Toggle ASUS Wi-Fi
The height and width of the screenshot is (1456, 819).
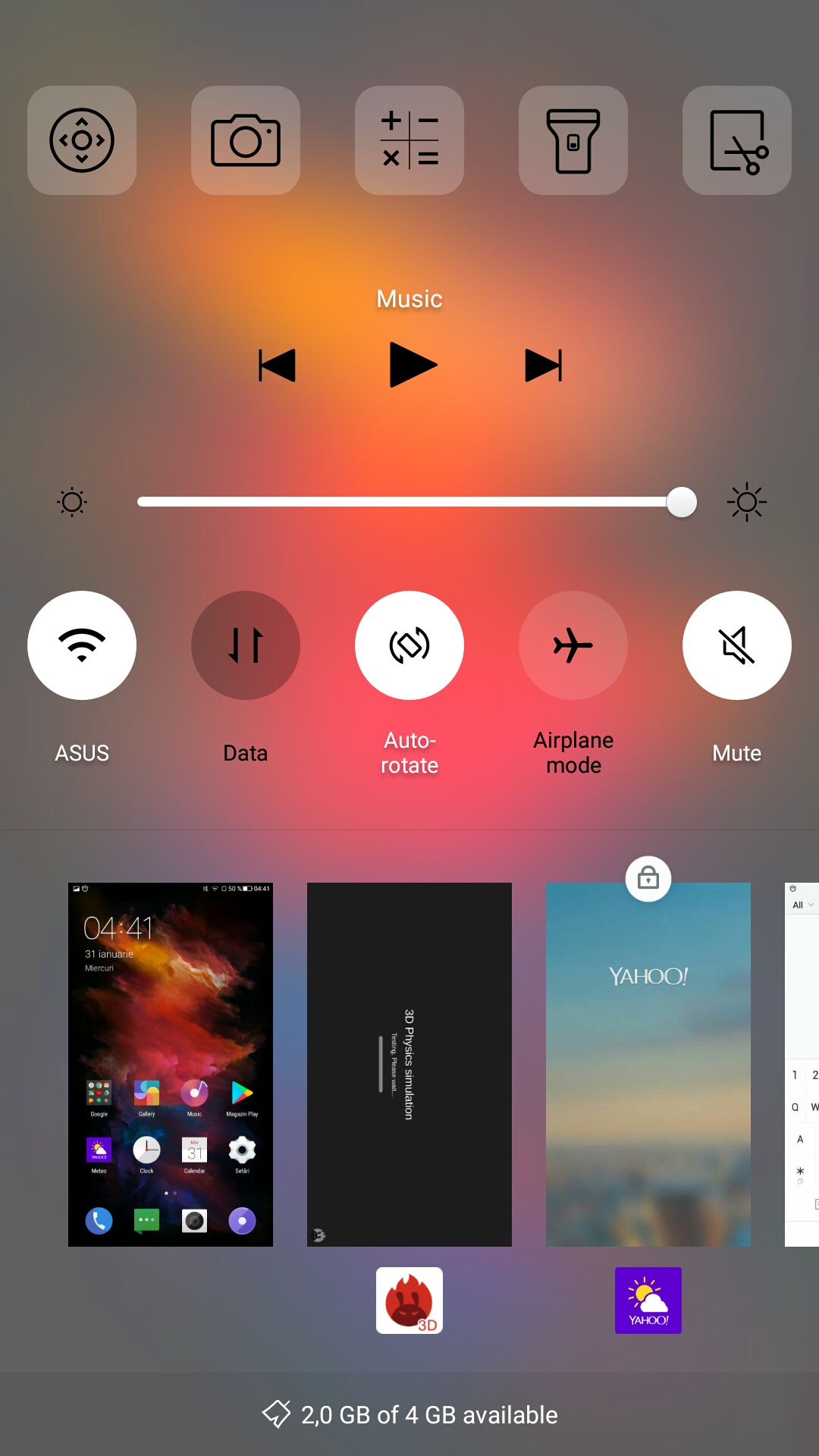(82, 645)
